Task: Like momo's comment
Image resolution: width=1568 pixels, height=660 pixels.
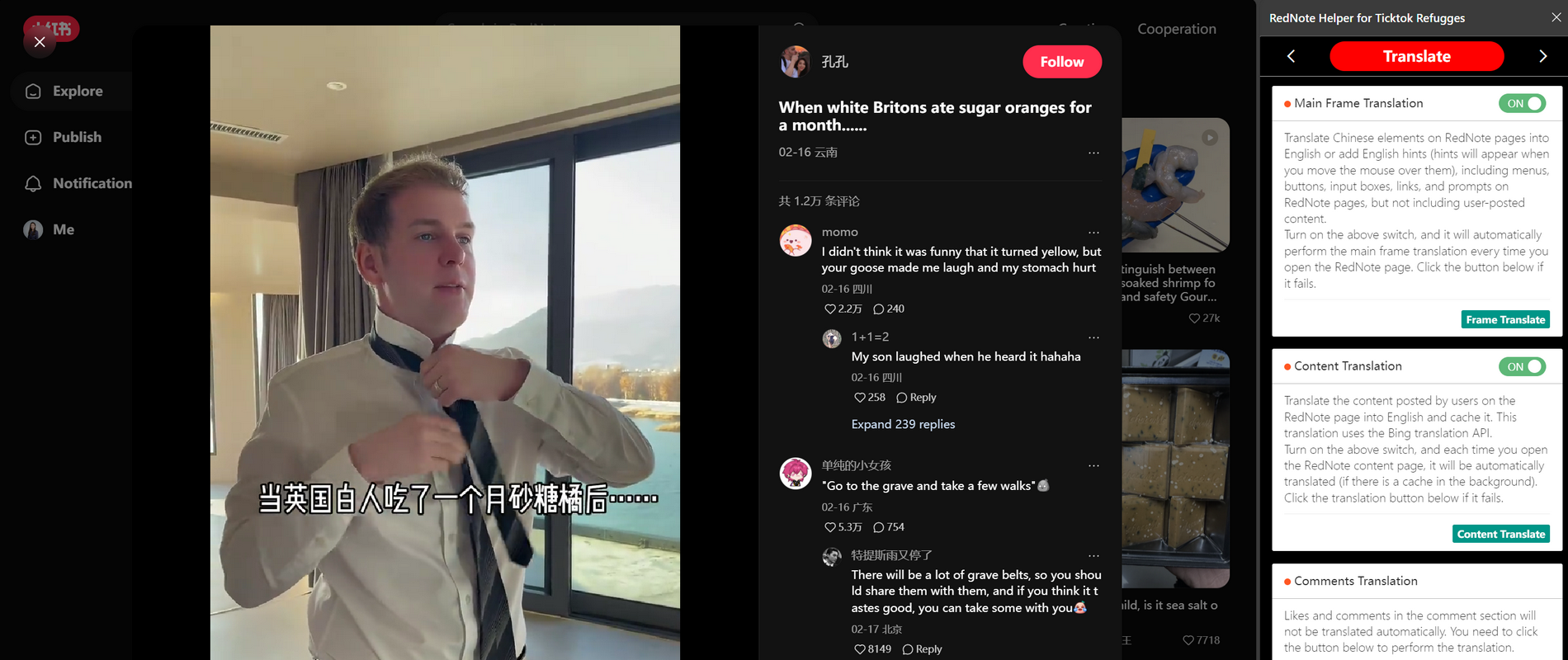Action: 830,309
